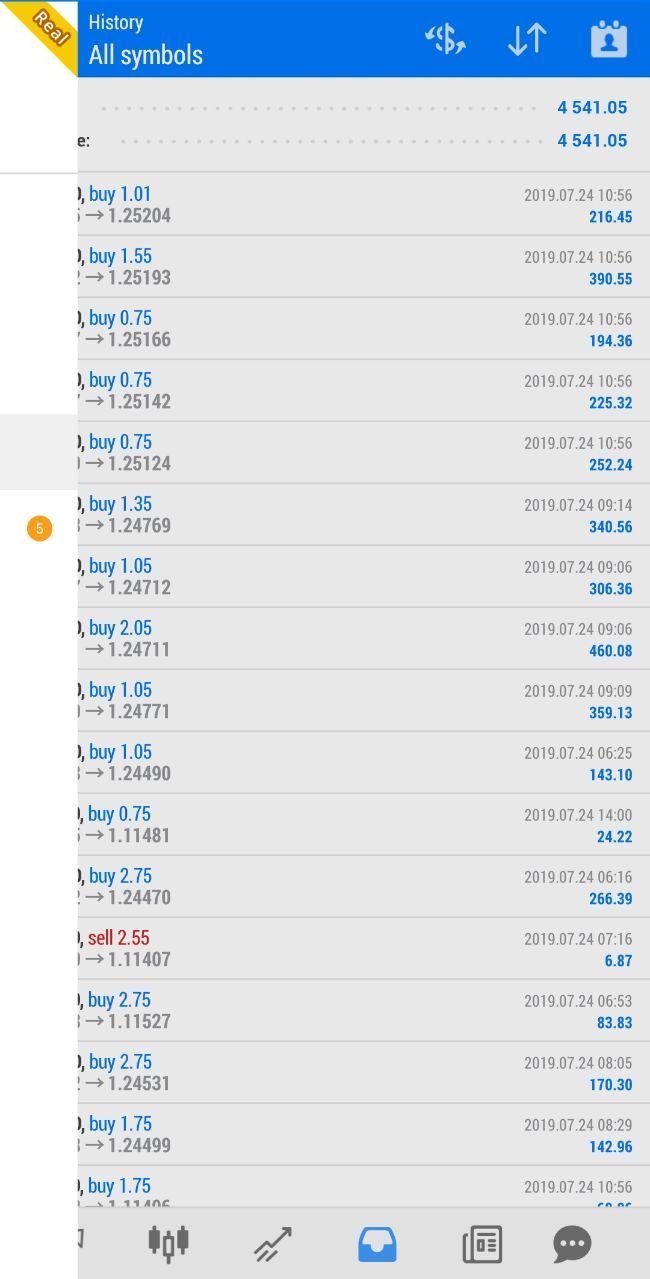Select the History inbox tab
This screenshot has width=650, height=1279.
(x=377, y=1244)
